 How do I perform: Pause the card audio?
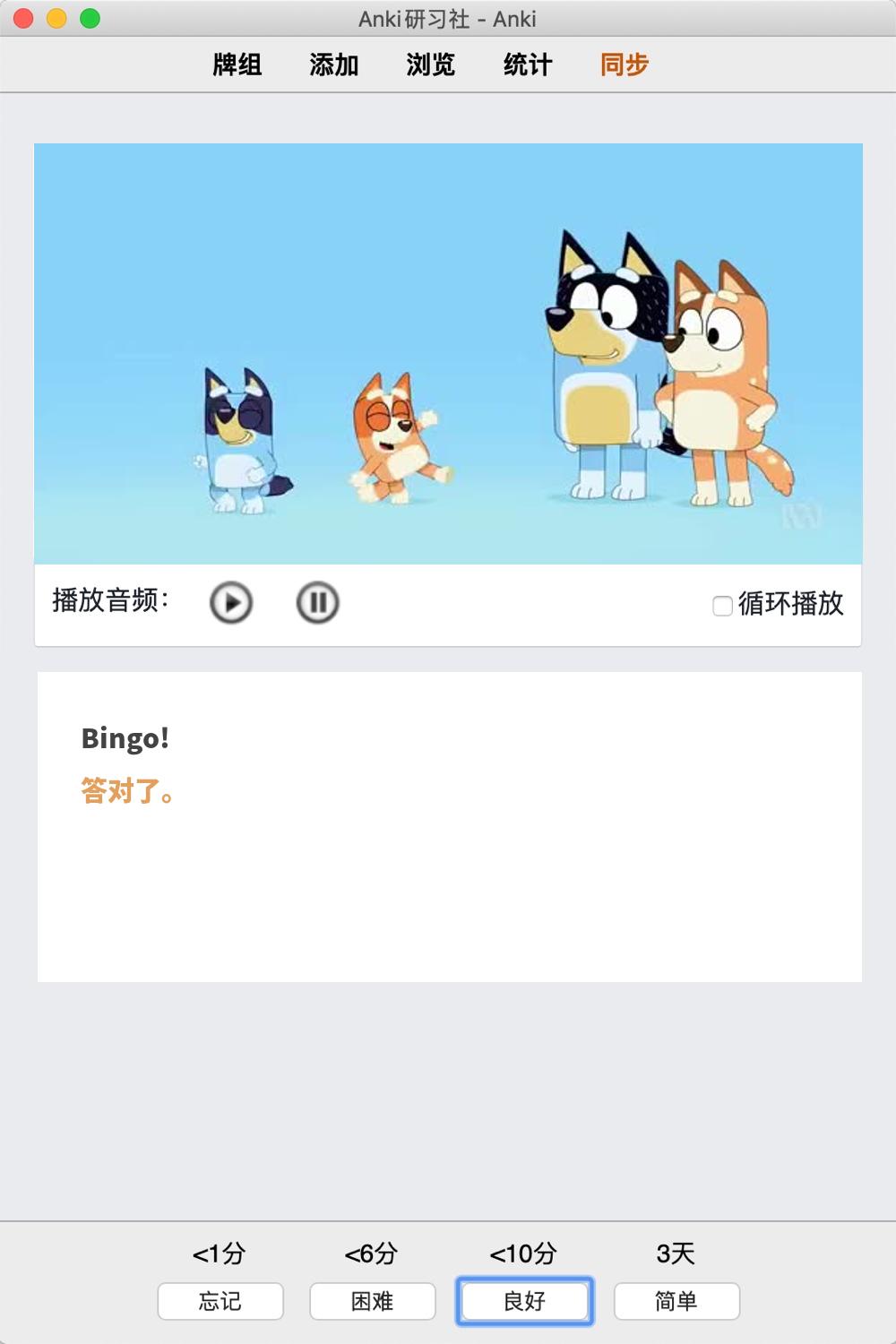pos(317,603)
